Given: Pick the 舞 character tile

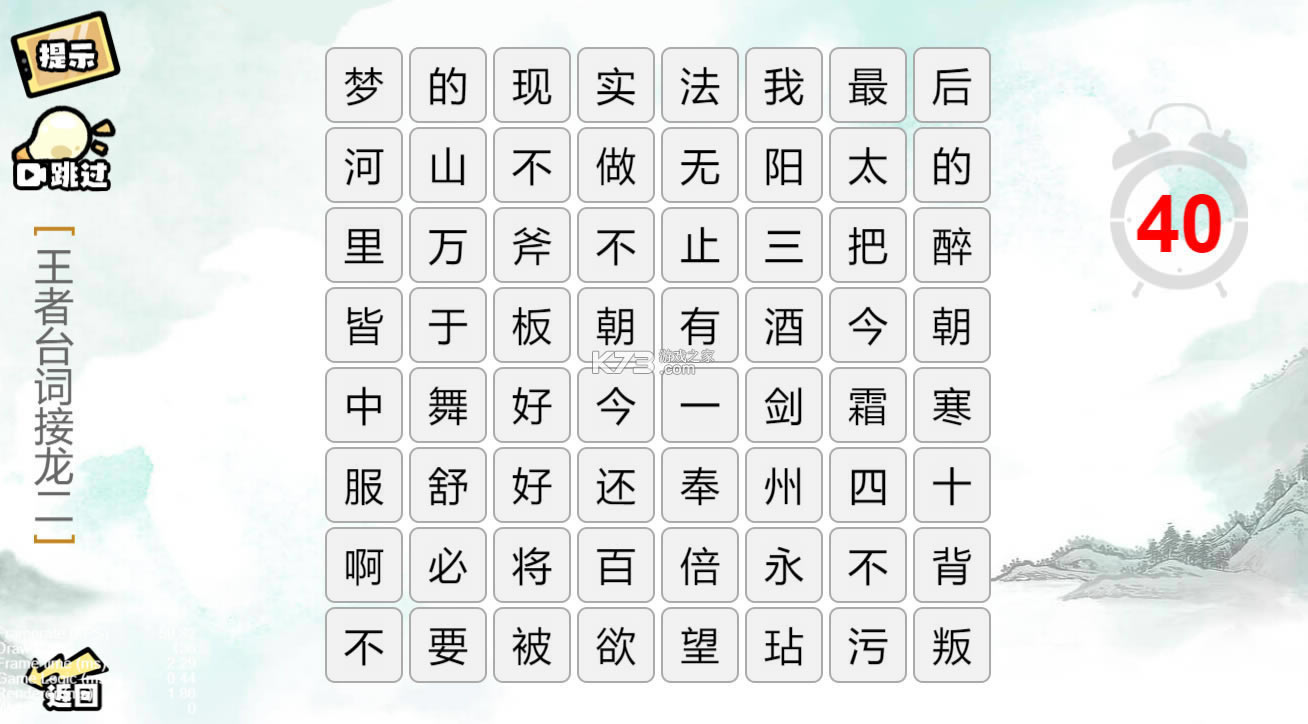Looking at the screenshot, I should point(448,406).
